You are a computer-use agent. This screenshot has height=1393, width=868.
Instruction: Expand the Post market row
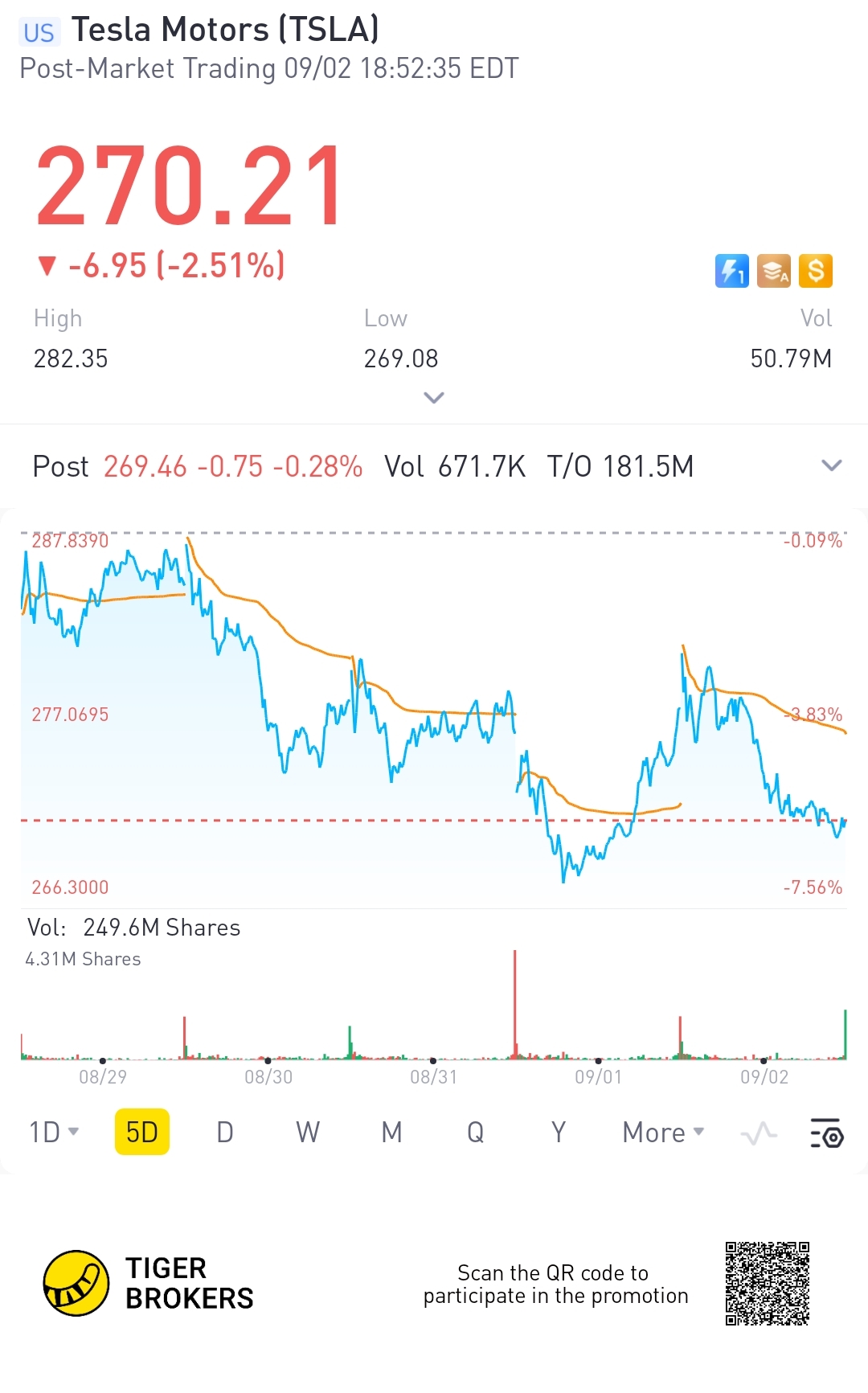(x=832, y=465)
